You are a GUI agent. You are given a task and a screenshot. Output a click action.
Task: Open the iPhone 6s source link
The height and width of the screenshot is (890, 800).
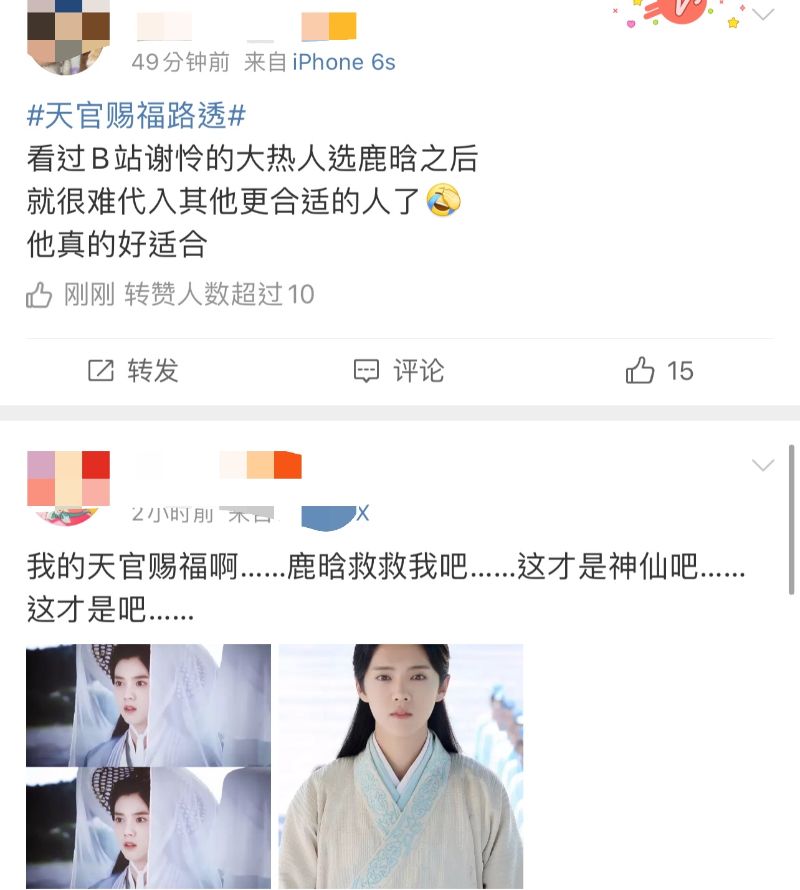point(343,62)
